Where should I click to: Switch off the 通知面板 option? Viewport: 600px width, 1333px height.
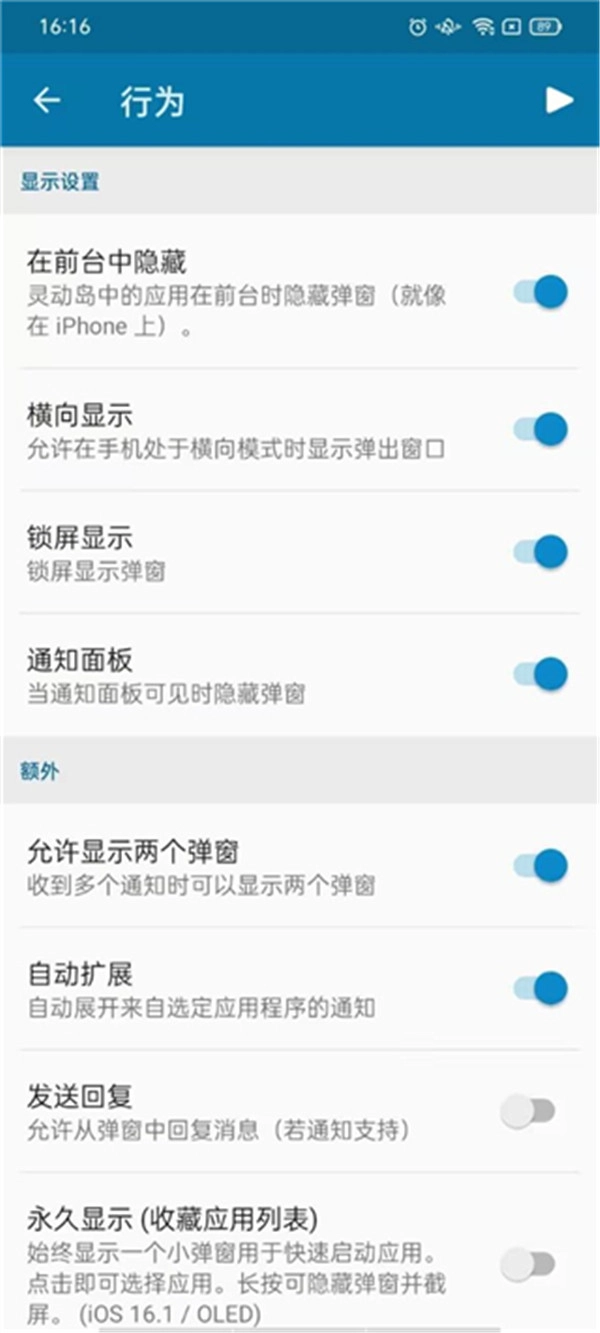tap(541, 674)
